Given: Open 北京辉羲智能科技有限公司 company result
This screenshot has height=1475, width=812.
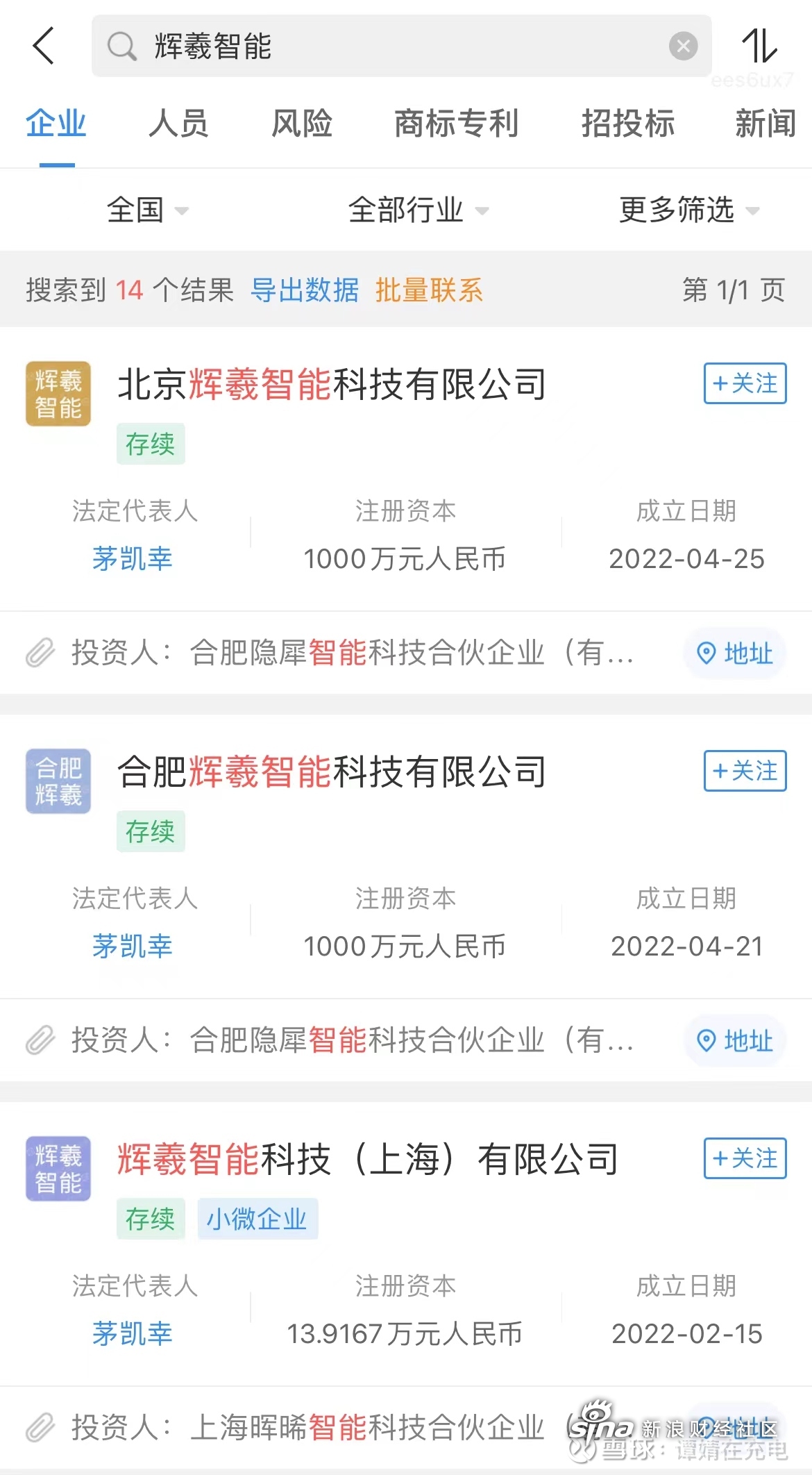Looking at the screenshot, I should [332, 384].
